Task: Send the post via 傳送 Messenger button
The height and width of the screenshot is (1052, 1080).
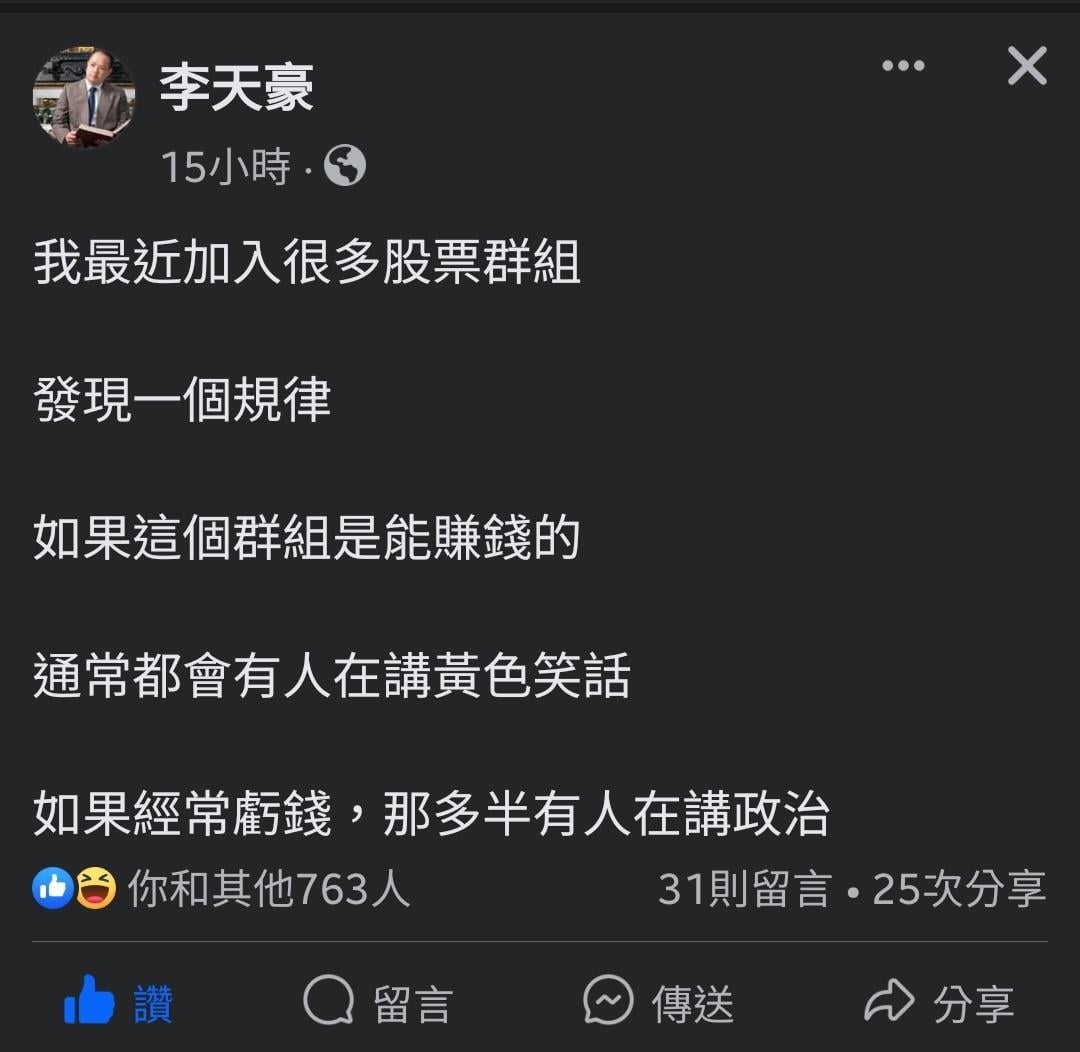Action: pyautogui.click(x=658, y=1002)
